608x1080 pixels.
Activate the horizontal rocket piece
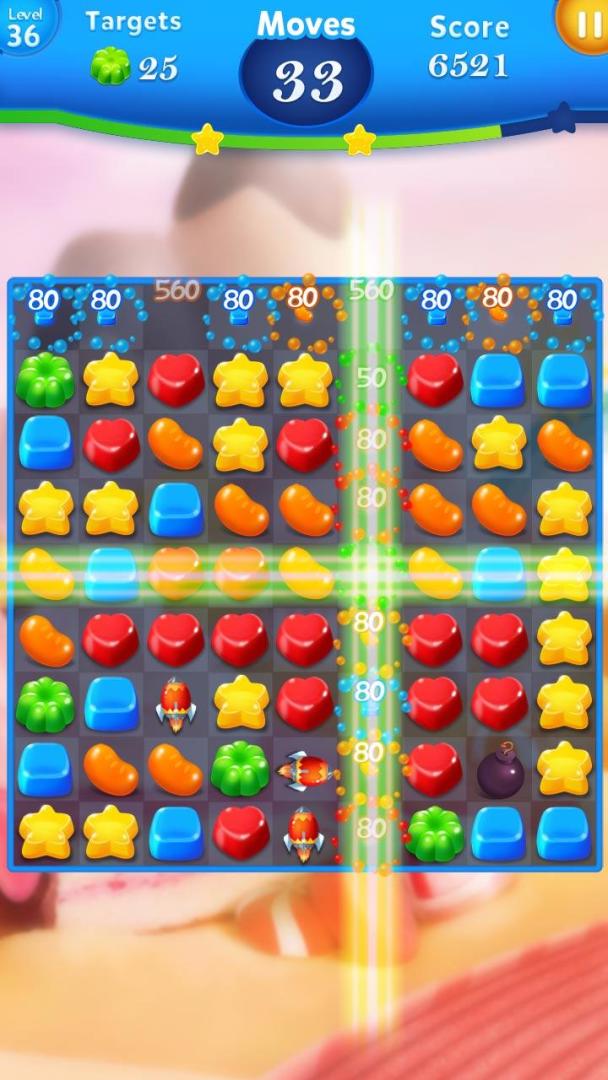(x=303, y=769)
